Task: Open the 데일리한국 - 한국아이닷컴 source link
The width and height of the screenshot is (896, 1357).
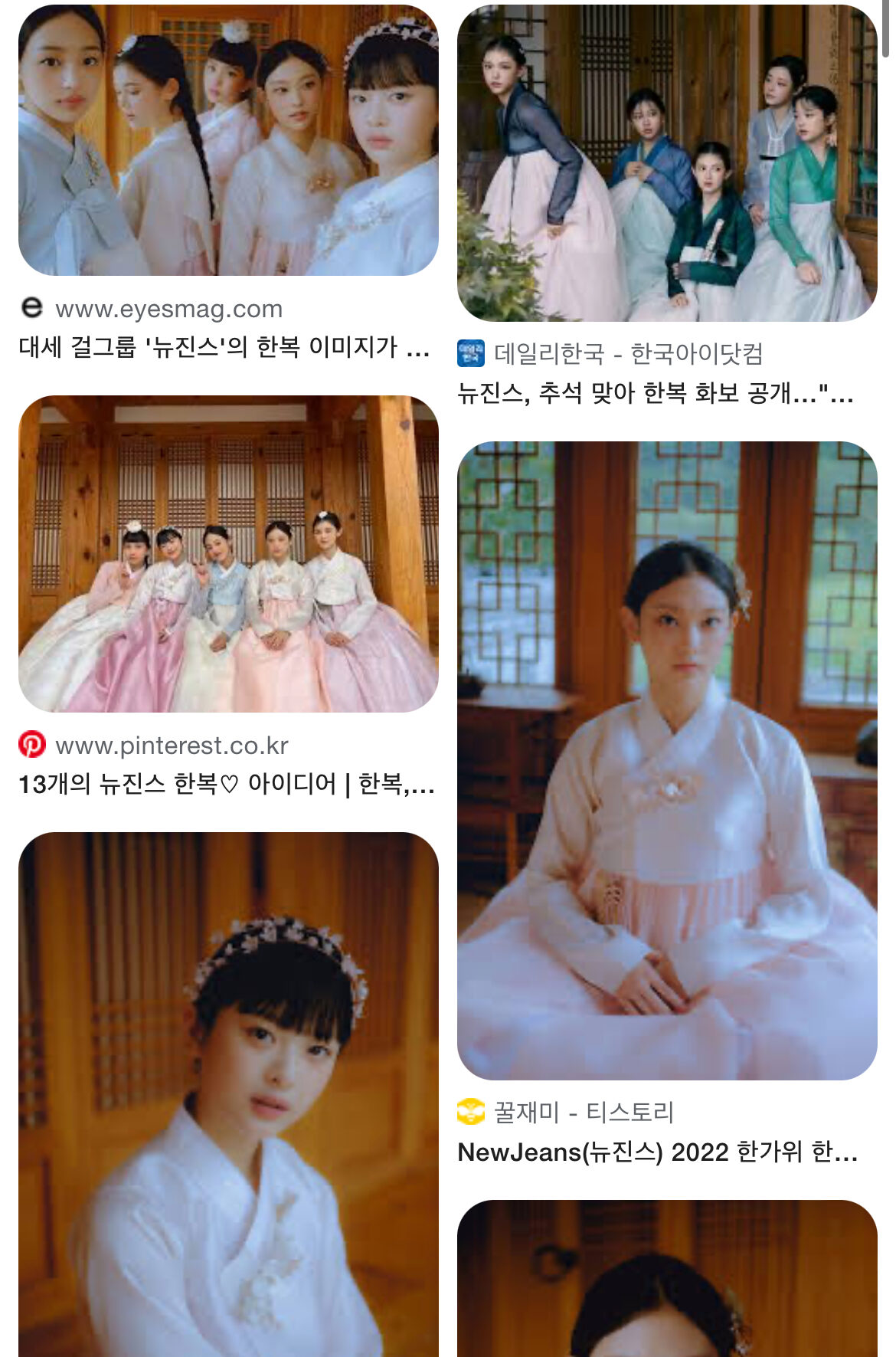Action: tap(628, 353)
